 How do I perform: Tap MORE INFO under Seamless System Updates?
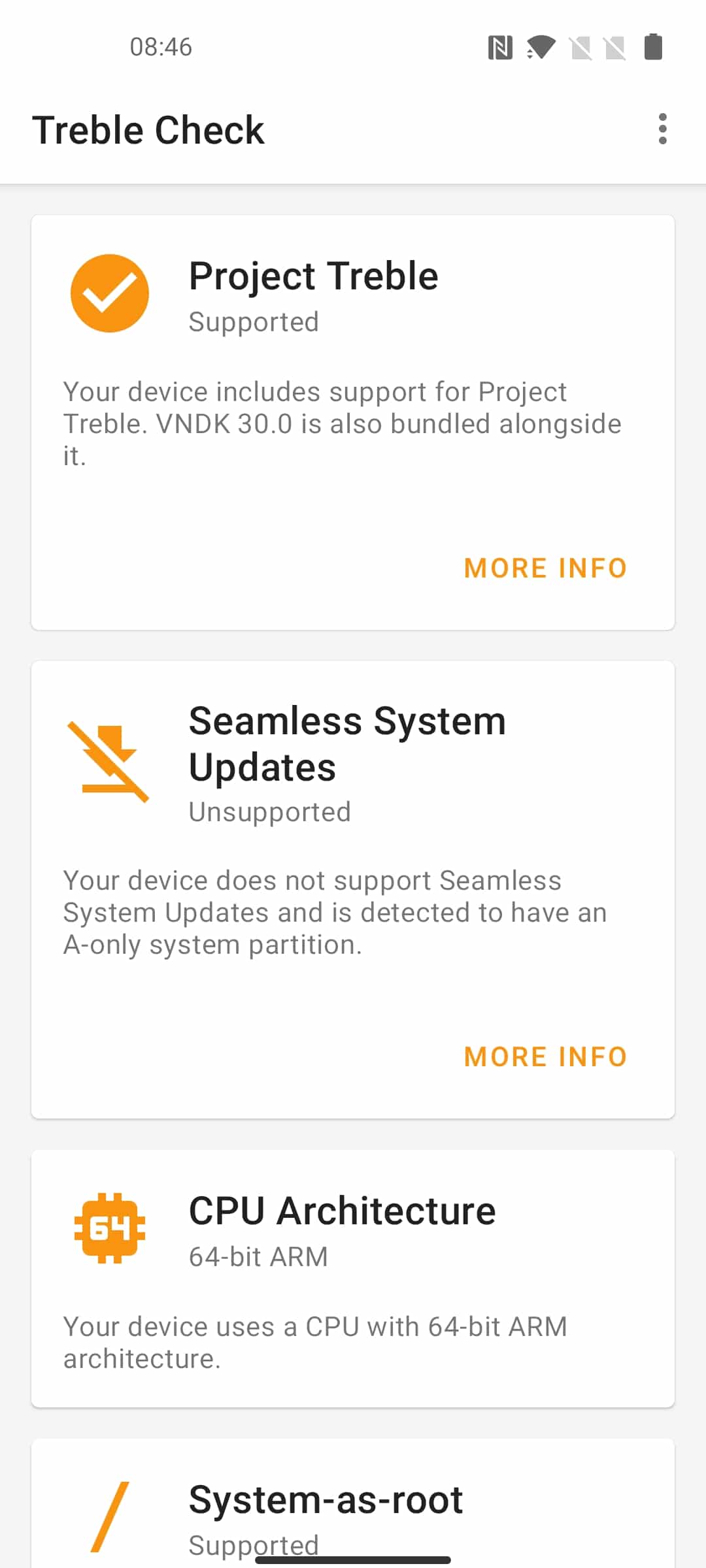(x=545, y=1056)
